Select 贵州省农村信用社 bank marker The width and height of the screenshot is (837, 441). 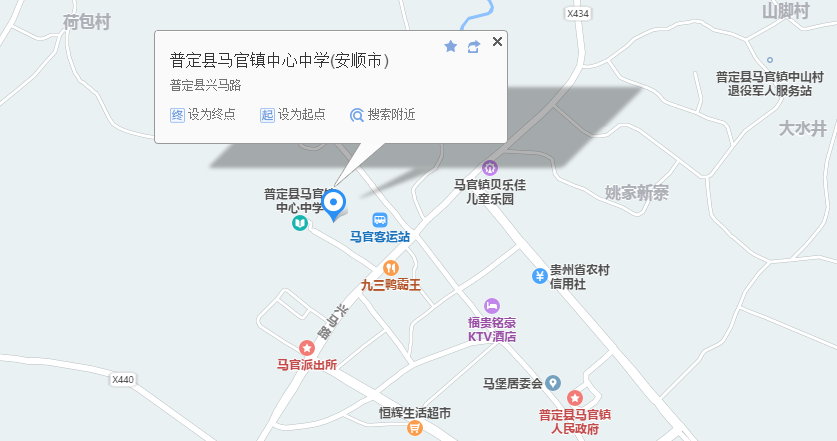pyautogui.click(x=540, y=275)
